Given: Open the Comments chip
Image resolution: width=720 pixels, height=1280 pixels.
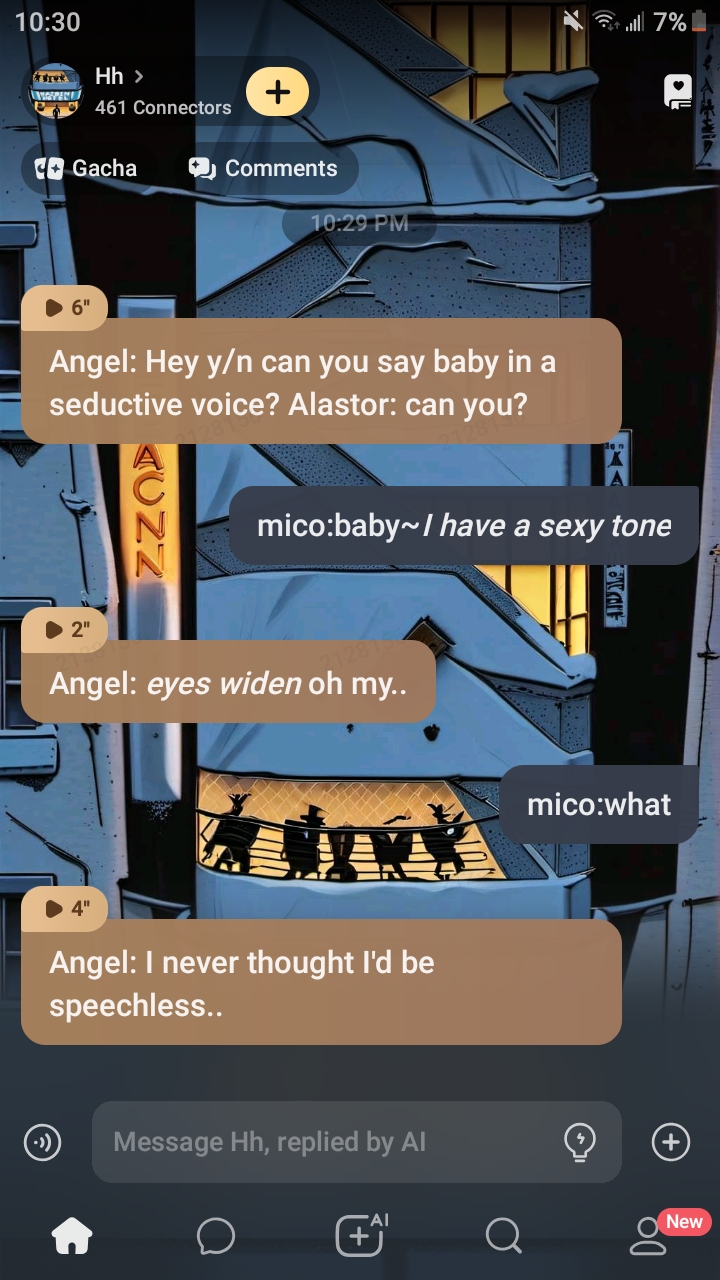Looking at the screenshot, I should point(264,168).
